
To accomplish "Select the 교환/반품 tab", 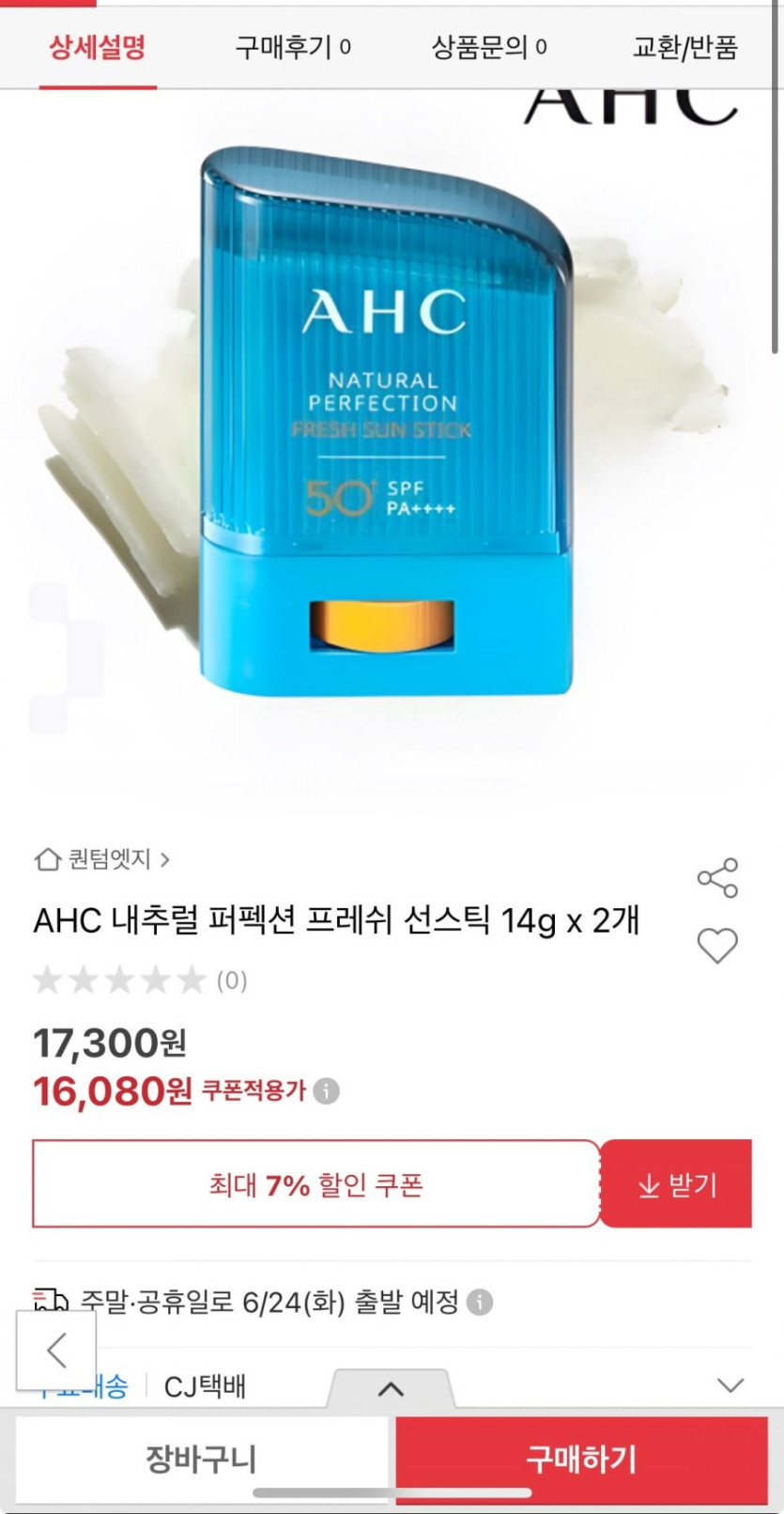I will pos(684,47).
